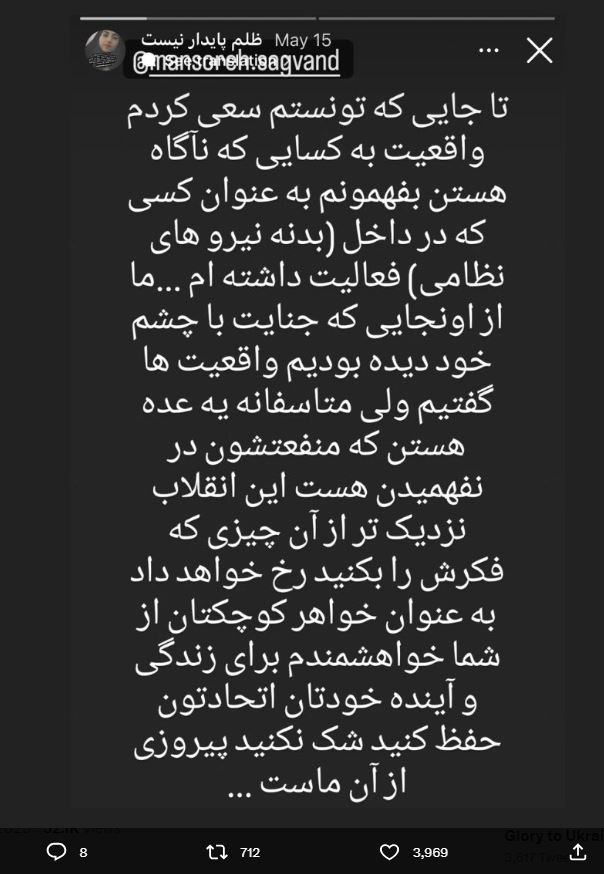
Task: Open replies to this tweet
Action: click(x=58, y=852)
